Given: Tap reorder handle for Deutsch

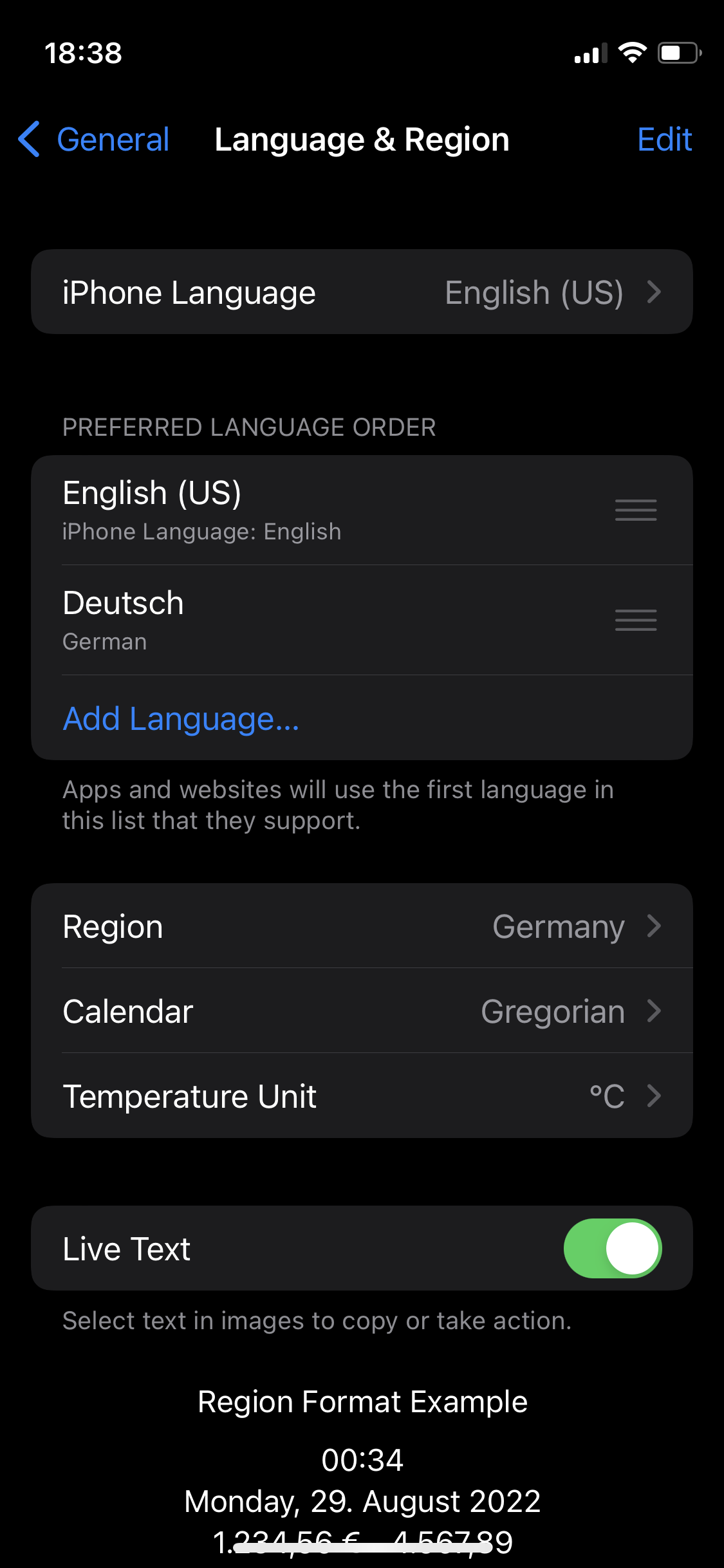Looking at the screenshot, I should (635, 620).
